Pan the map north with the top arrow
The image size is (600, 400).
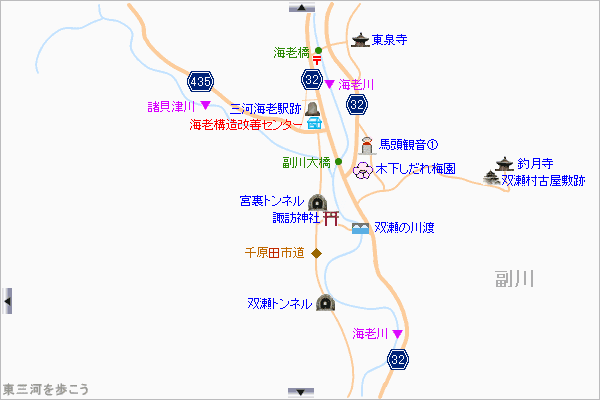tap(300, 6)
